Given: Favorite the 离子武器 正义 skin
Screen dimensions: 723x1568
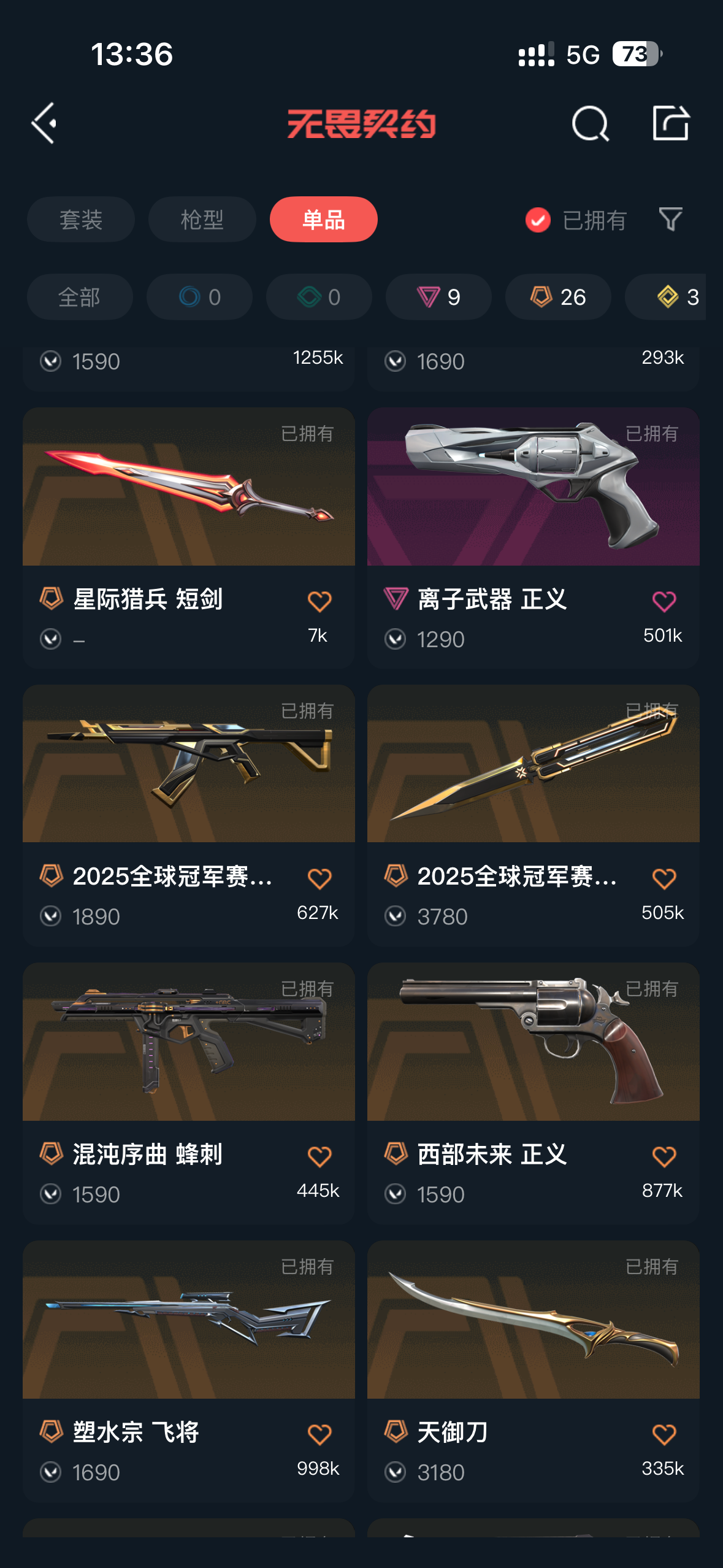Looking at the screenshot, I should click(664, 601).
